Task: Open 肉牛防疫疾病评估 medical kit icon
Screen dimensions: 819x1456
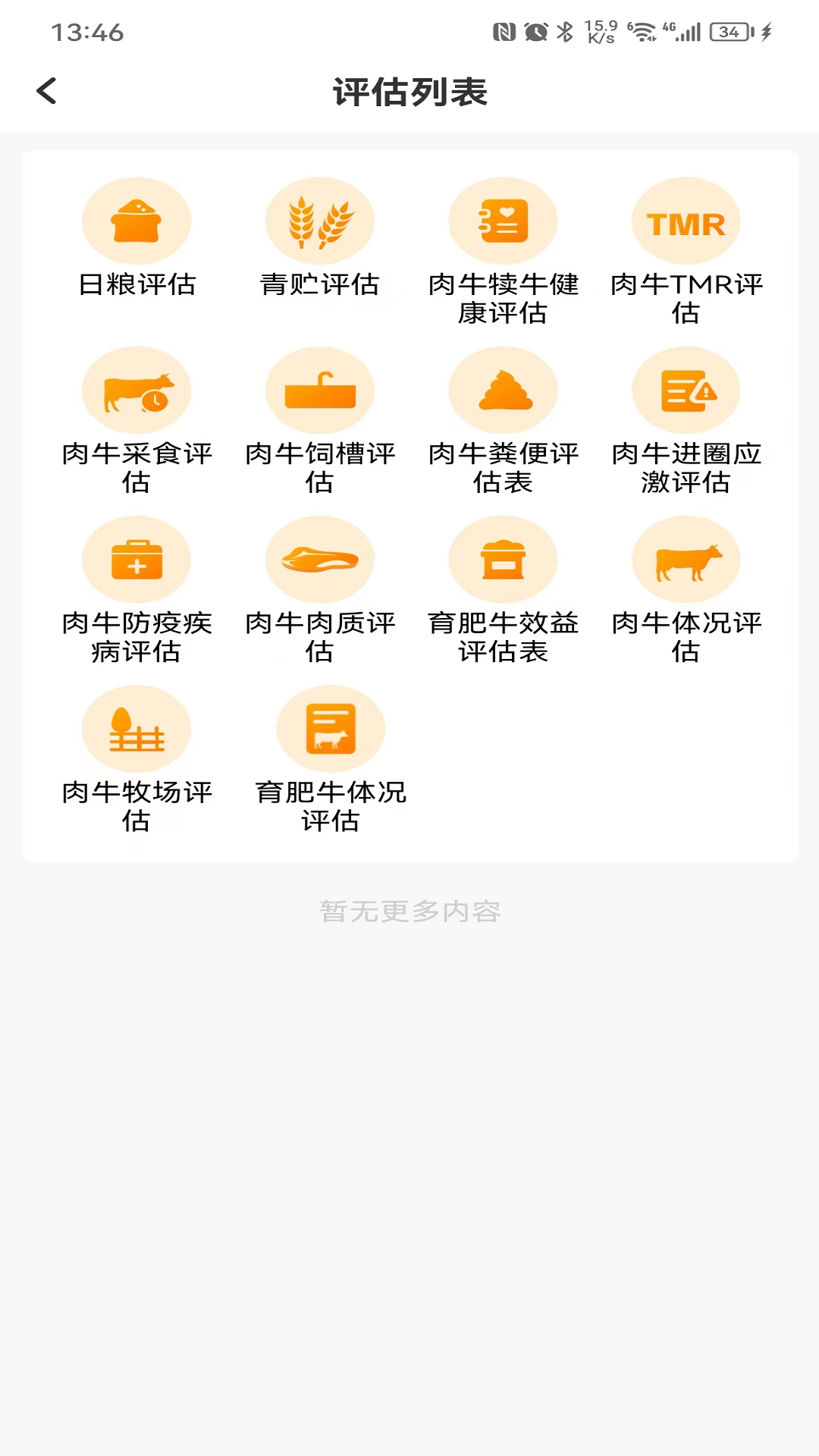Action: [136, 559]
